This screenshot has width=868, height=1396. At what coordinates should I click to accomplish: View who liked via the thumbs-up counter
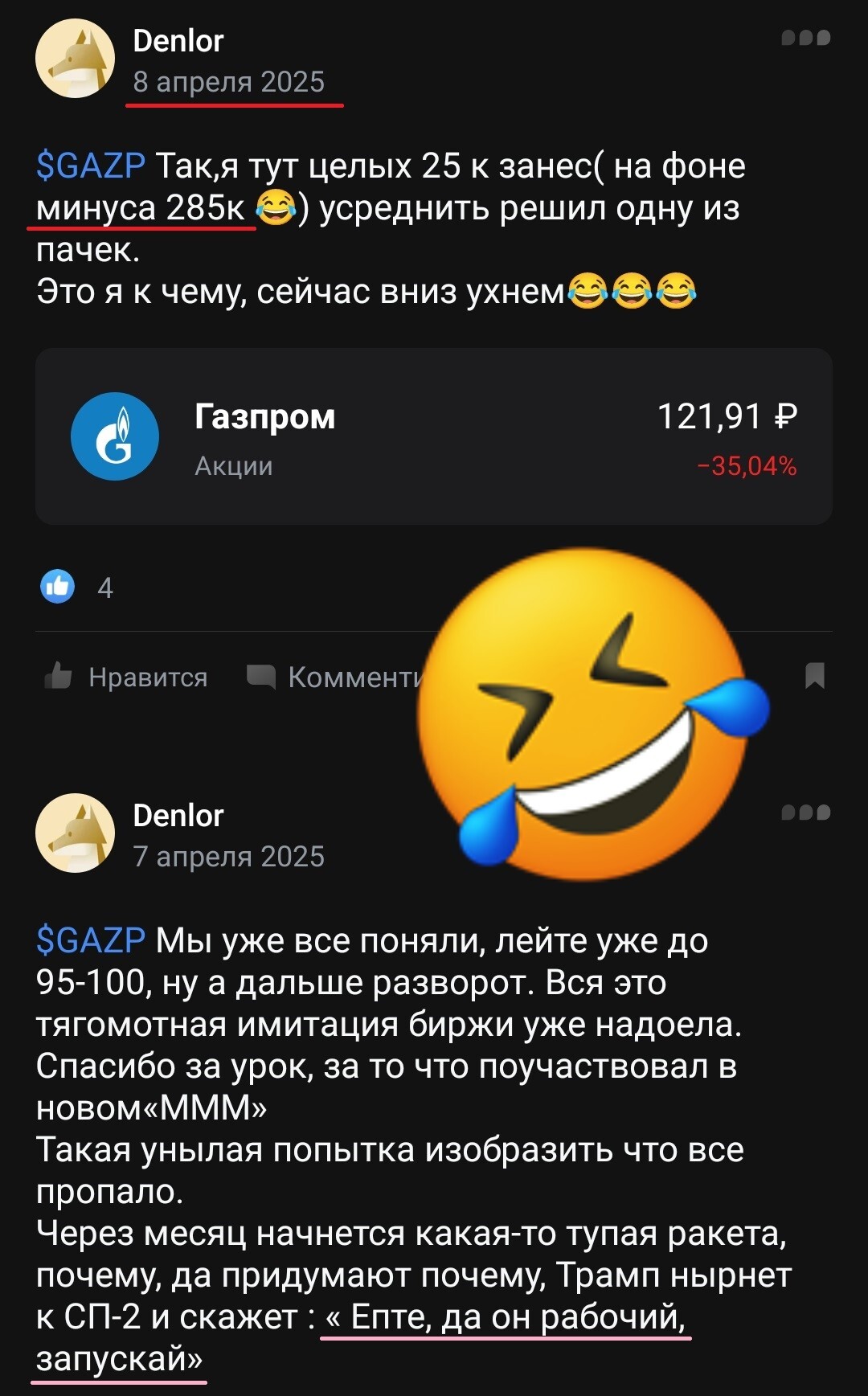77,587
